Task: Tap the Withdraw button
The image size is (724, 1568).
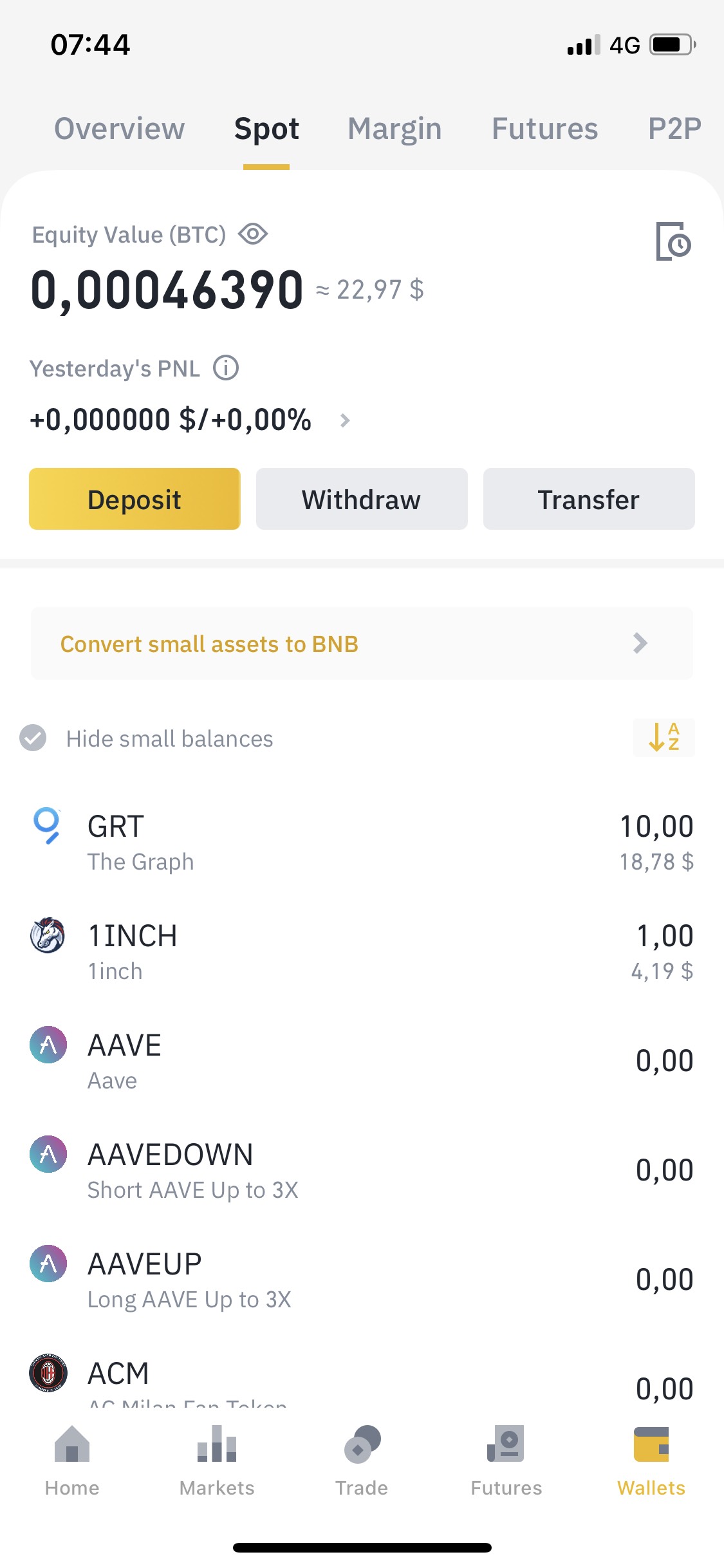Action: coord(362,499)
